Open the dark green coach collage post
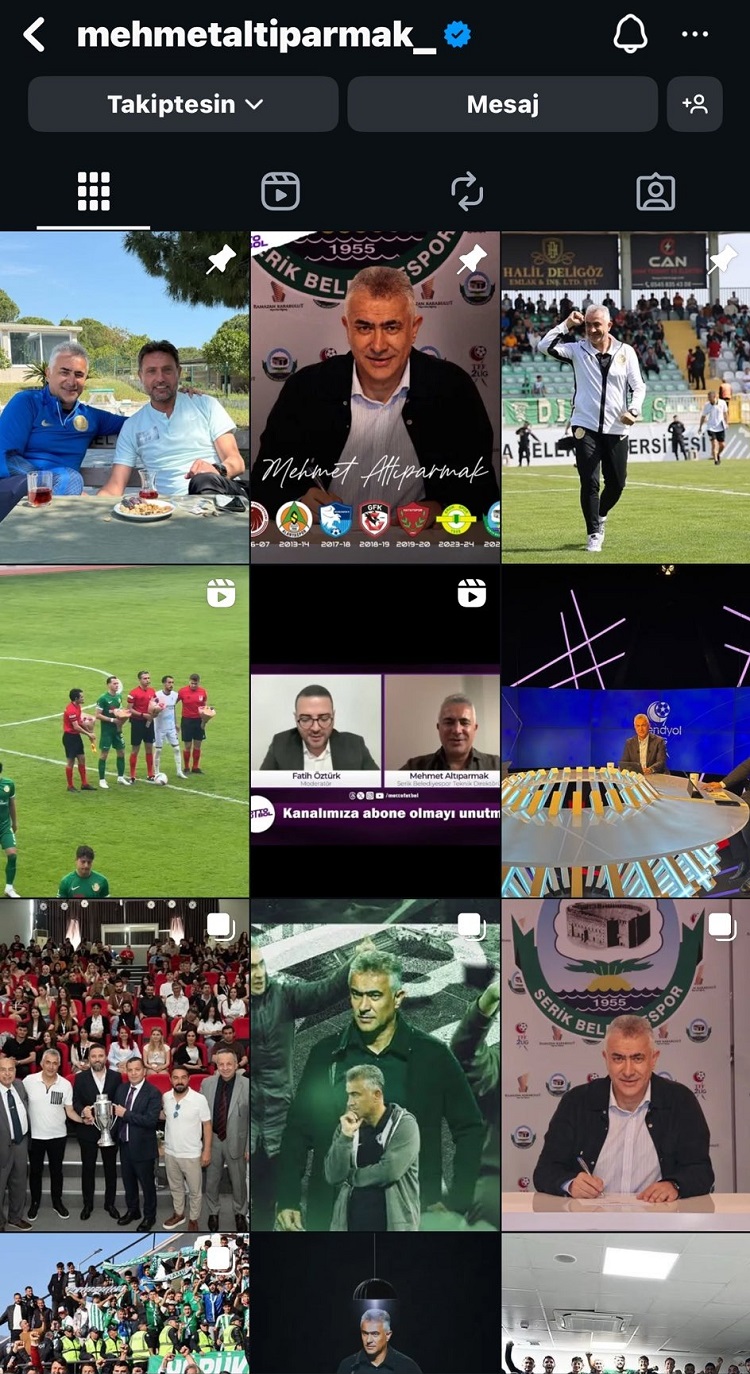This screenshot has width=750, height=1374. point(375,1065)
